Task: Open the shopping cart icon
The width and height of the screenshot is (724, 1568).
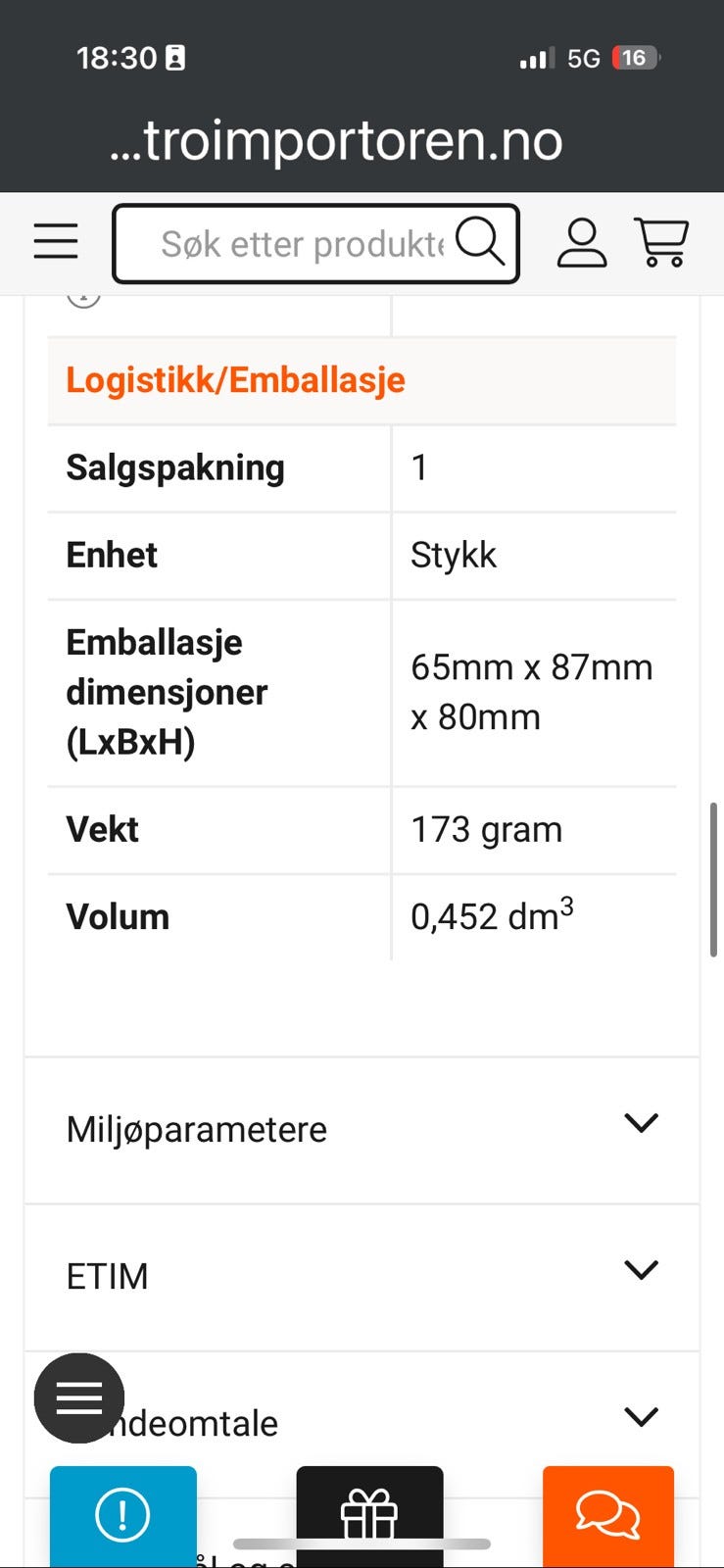Action: [660, 244]
